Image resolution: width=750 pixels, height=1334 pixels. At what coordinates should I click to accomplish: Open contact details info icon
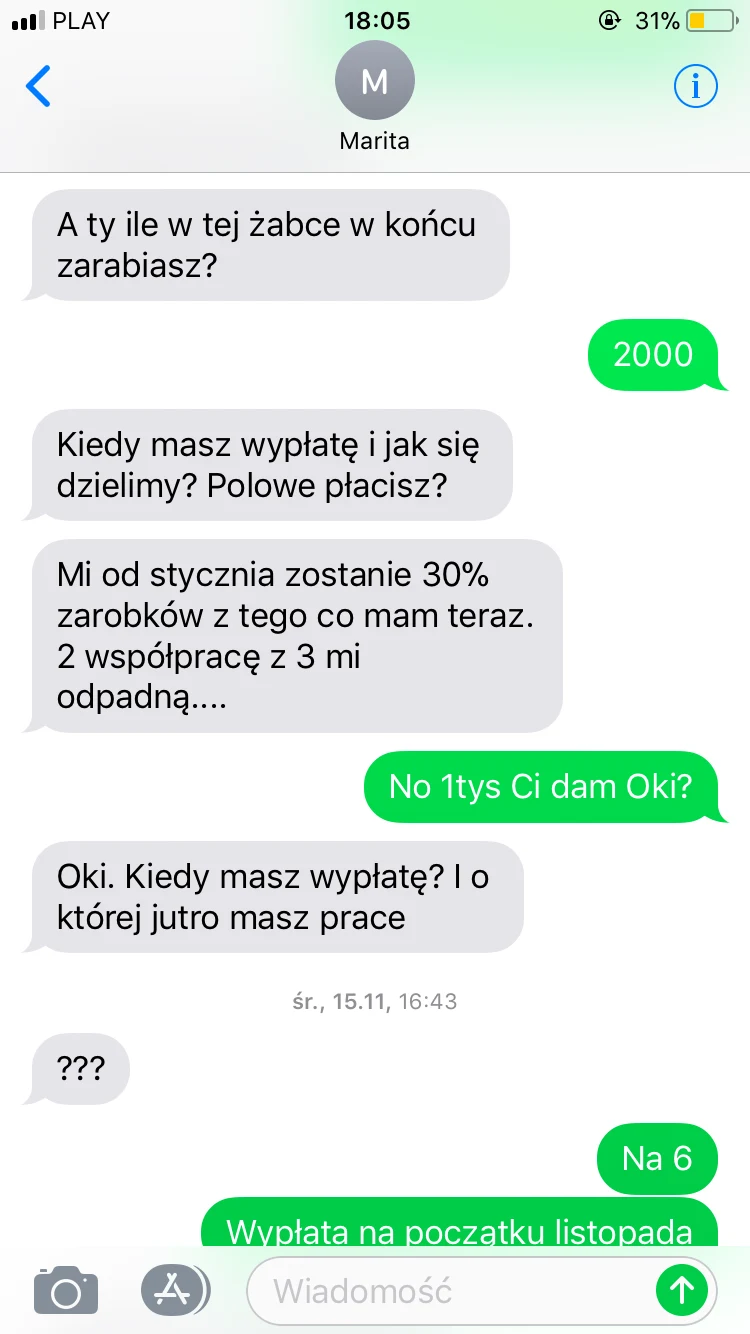click(695, 87)
